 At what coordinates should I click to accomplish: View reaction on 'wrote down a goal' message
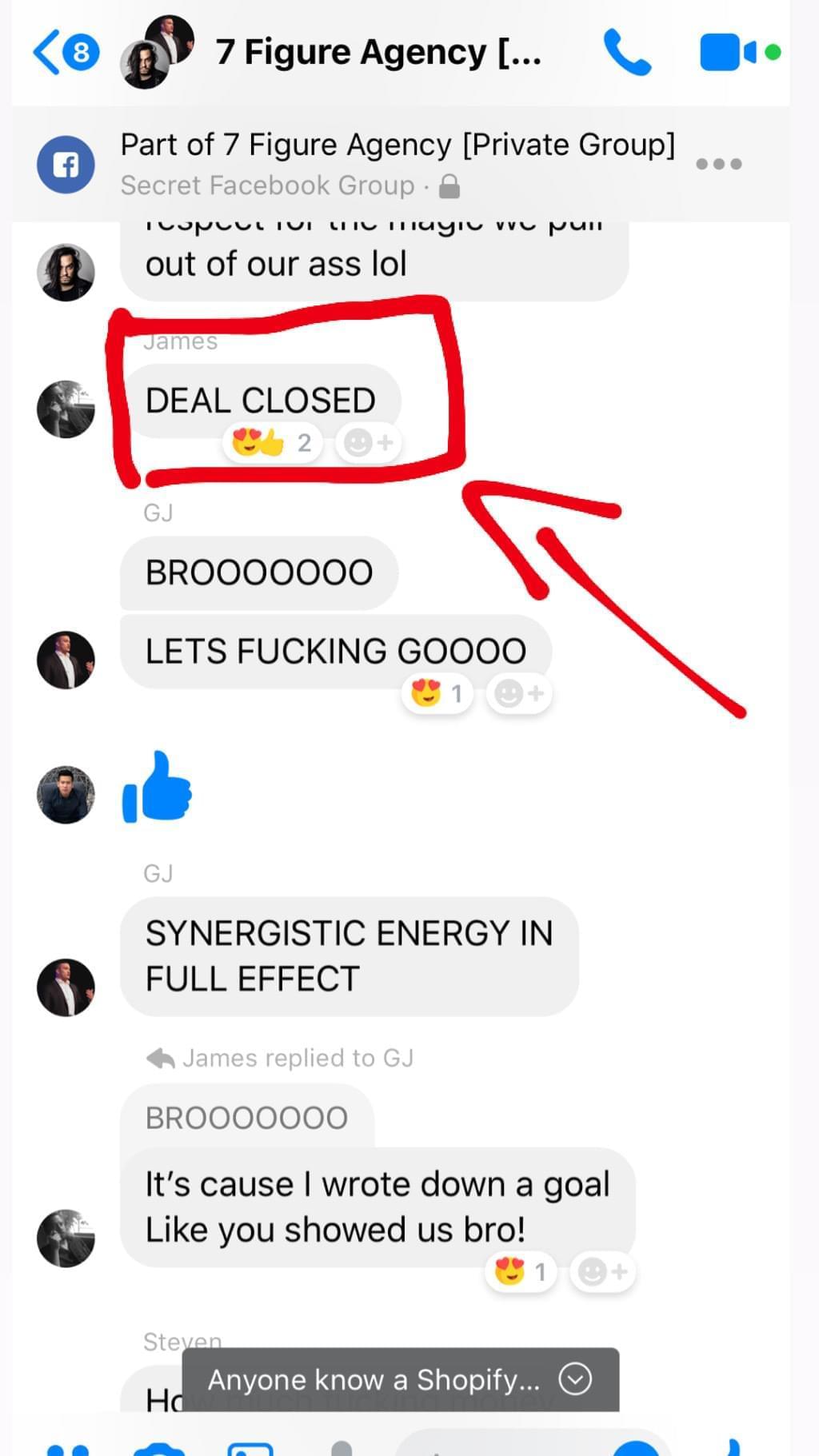(521, 1271)
